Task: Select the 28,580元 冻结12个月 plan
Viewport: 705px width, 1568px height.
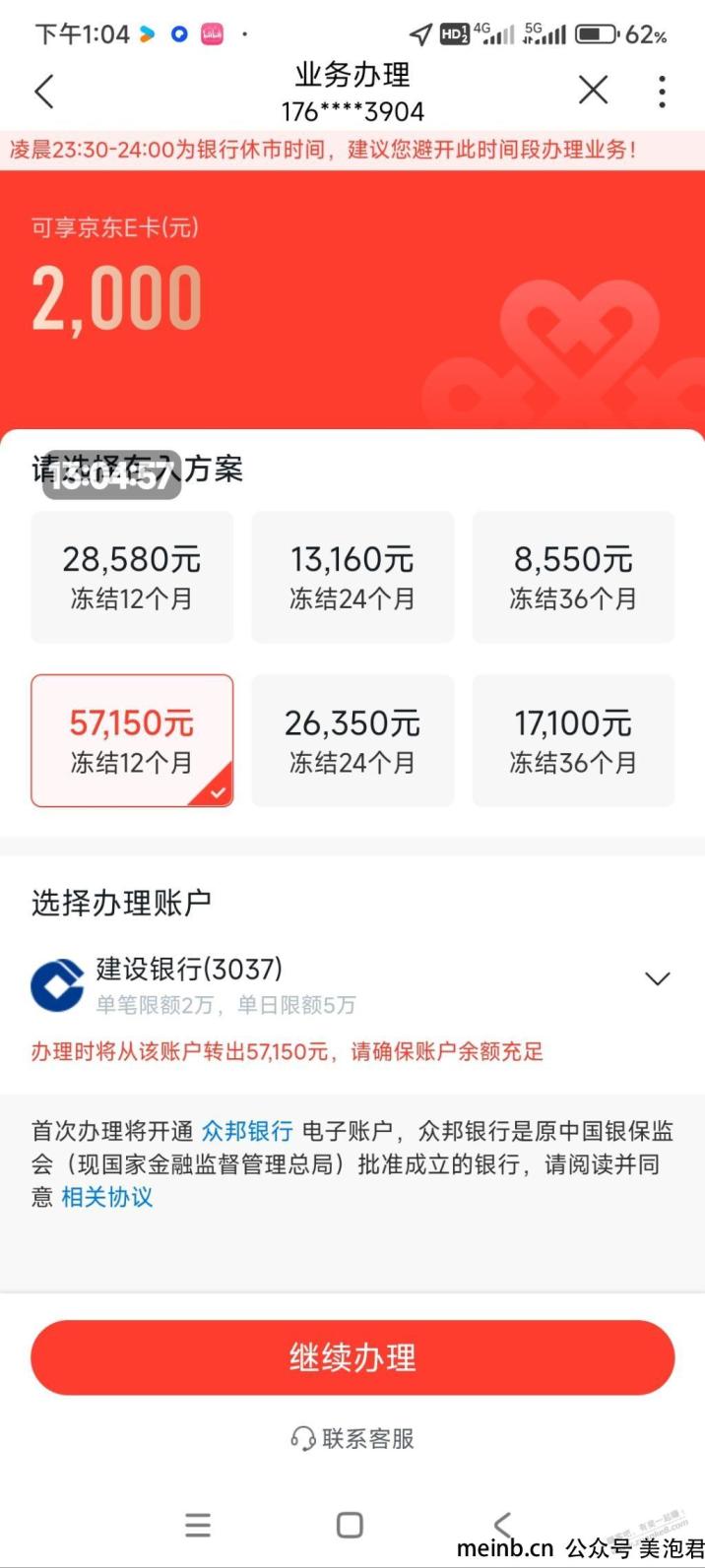Action: (132, 578)
